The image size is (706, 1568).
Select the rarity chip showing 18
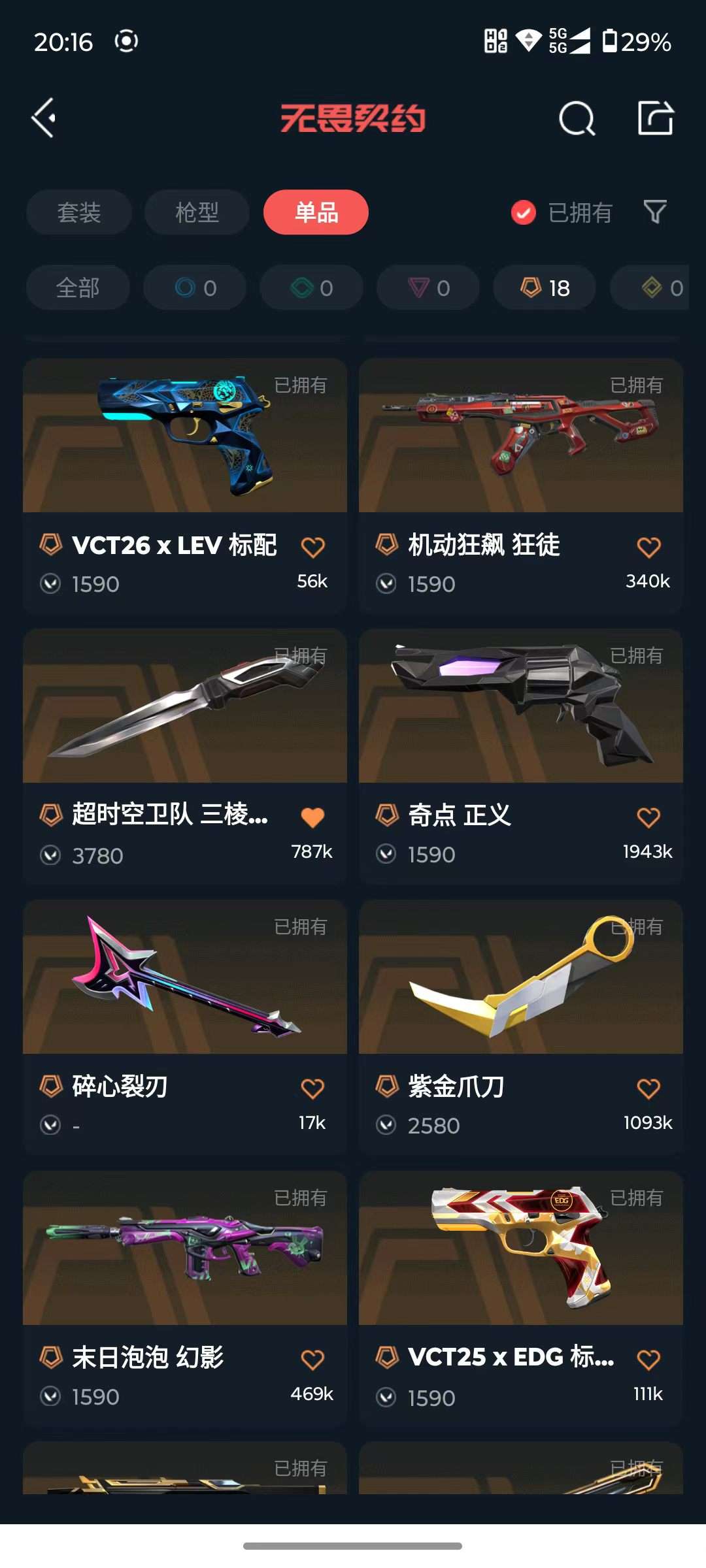545,287
